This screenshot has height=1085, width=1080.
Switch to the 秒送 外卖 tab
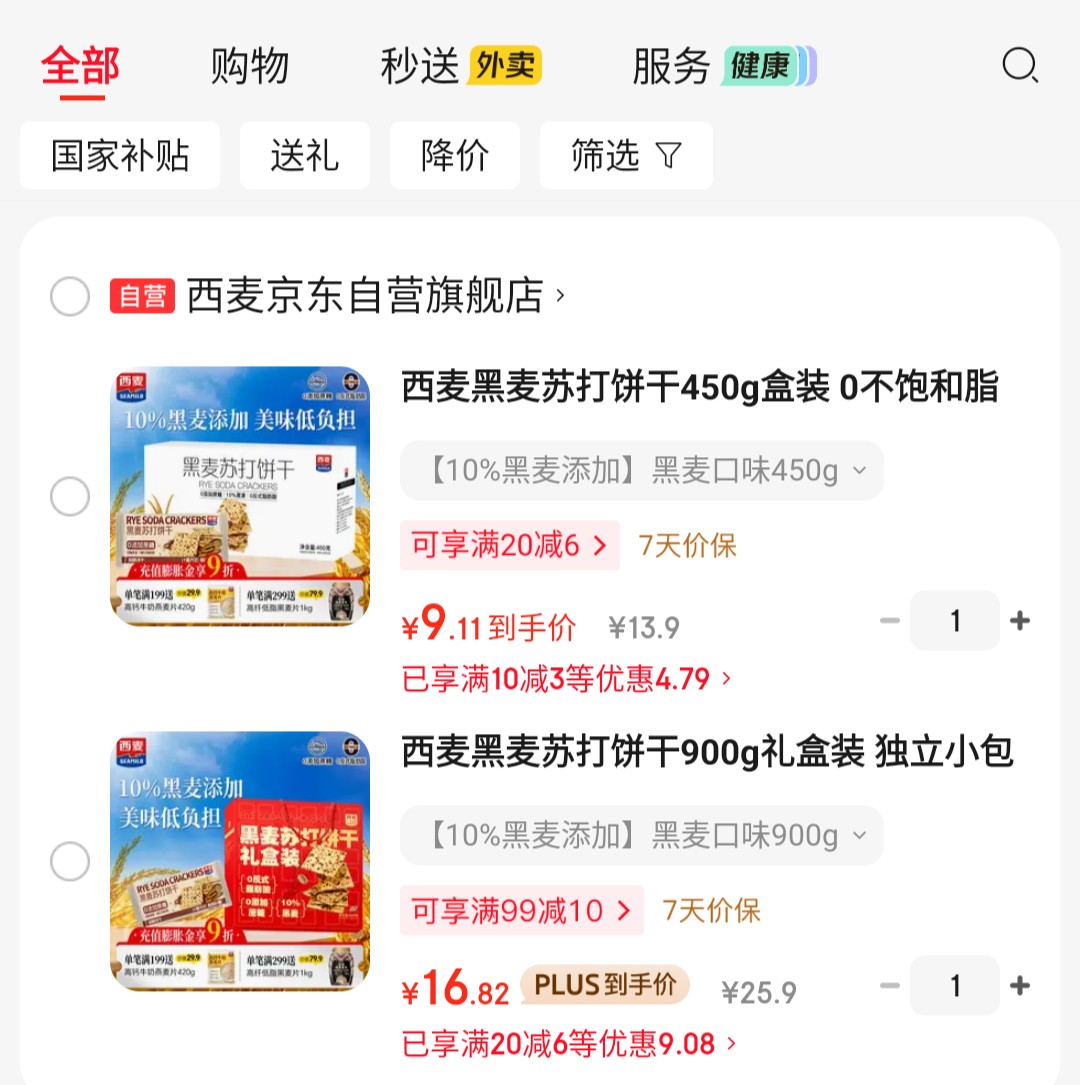click(460, 67)
